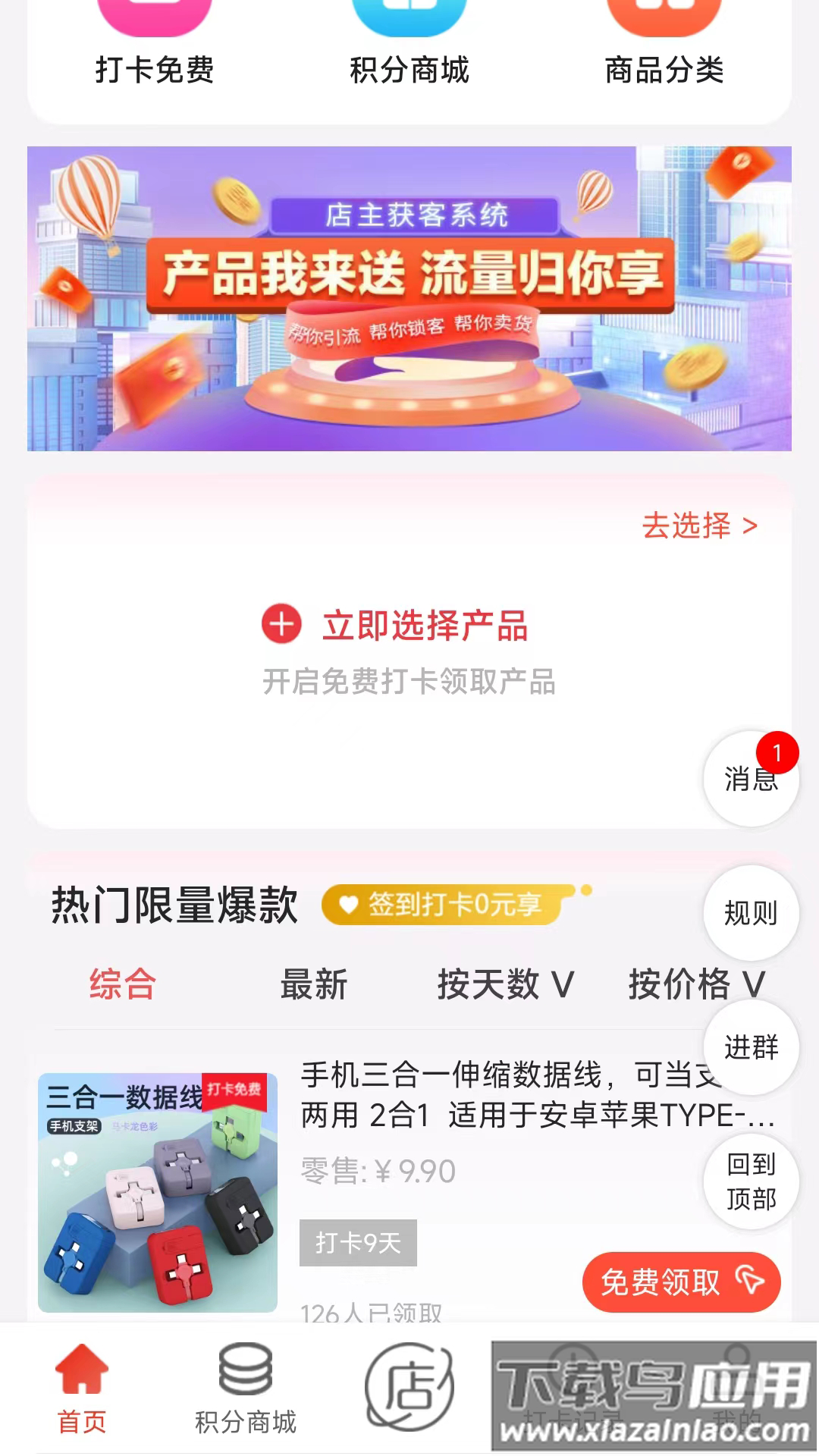Switch to the 最新 tab
The width and height of the screenshot is (819, 1456).
coord(315,984)
